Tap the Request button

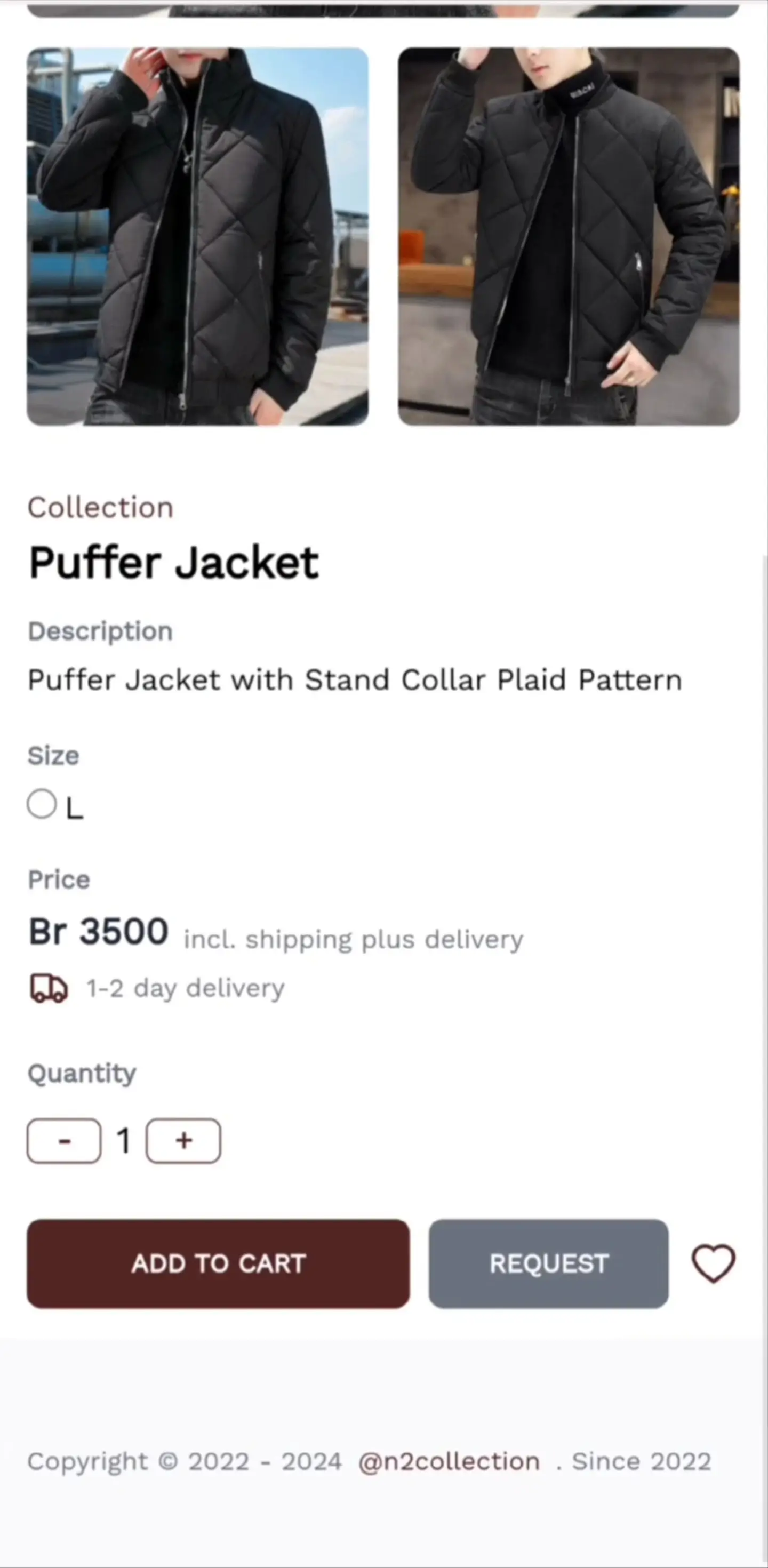click(x=548, y=1263)
